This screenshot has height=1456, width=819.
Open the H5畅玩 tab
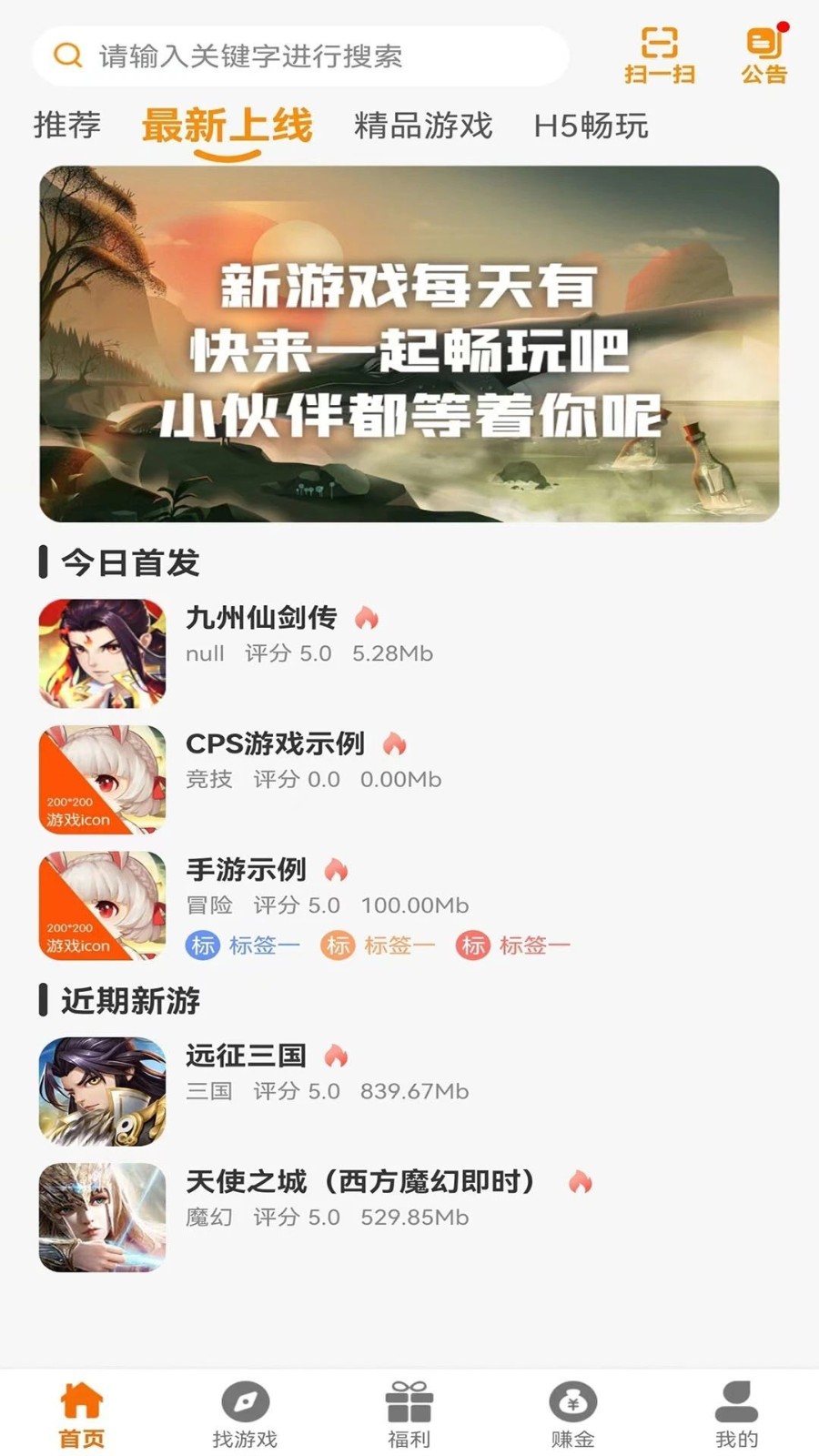coord(591,126)
